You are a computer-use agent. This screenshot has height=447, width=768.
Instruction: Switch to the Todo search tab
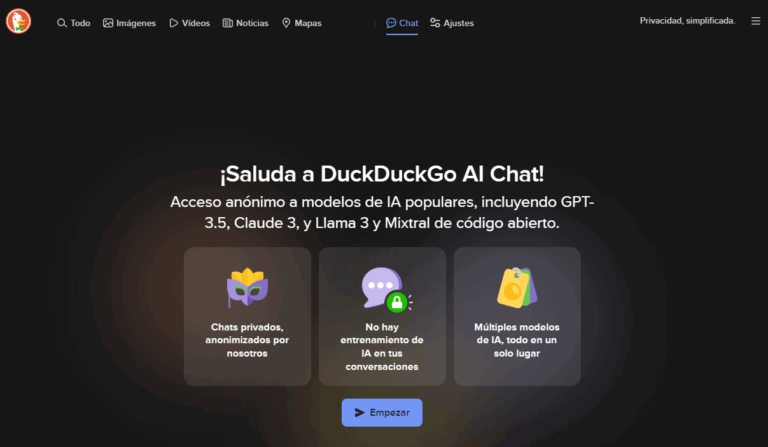74,23
